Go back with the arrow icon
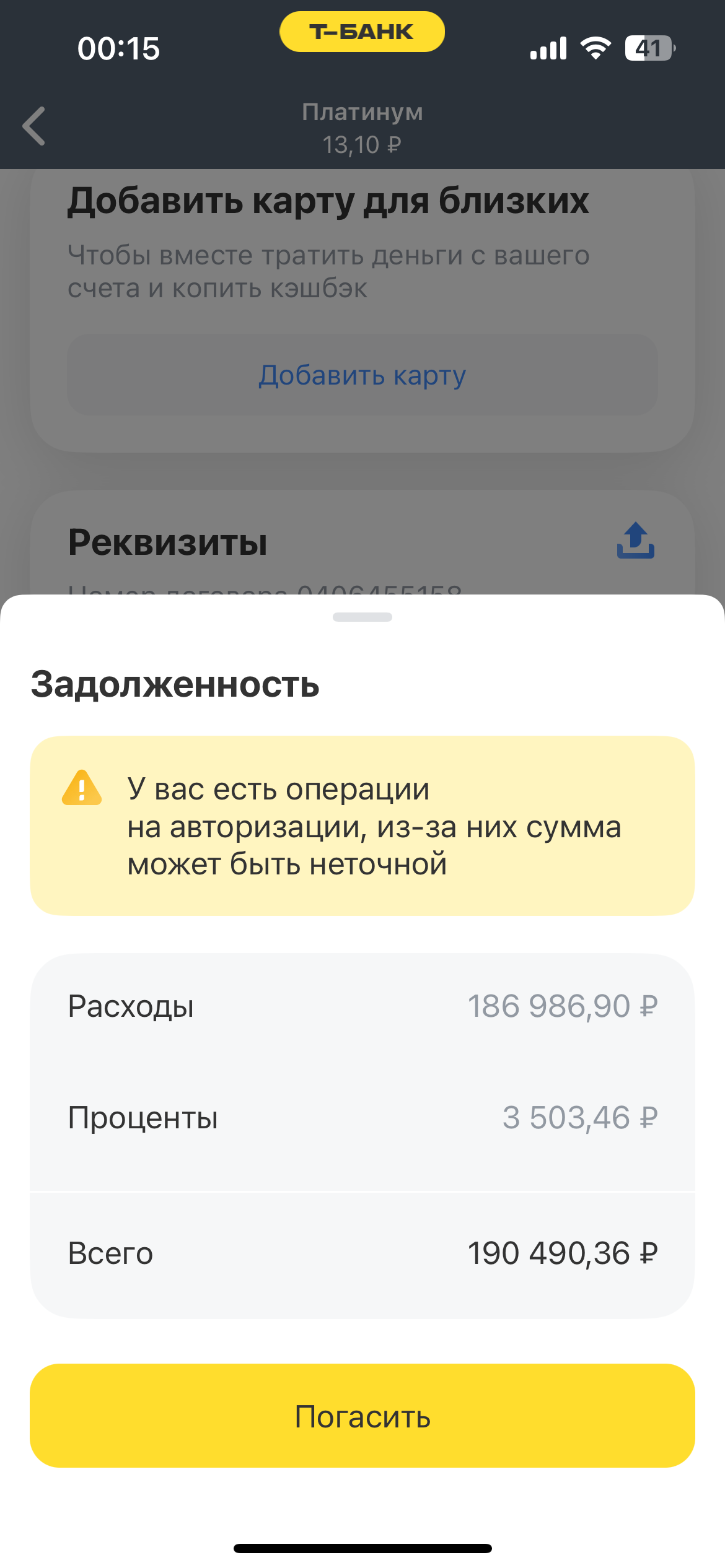Viewport: 725px width, 1568px height. point(35,126)
